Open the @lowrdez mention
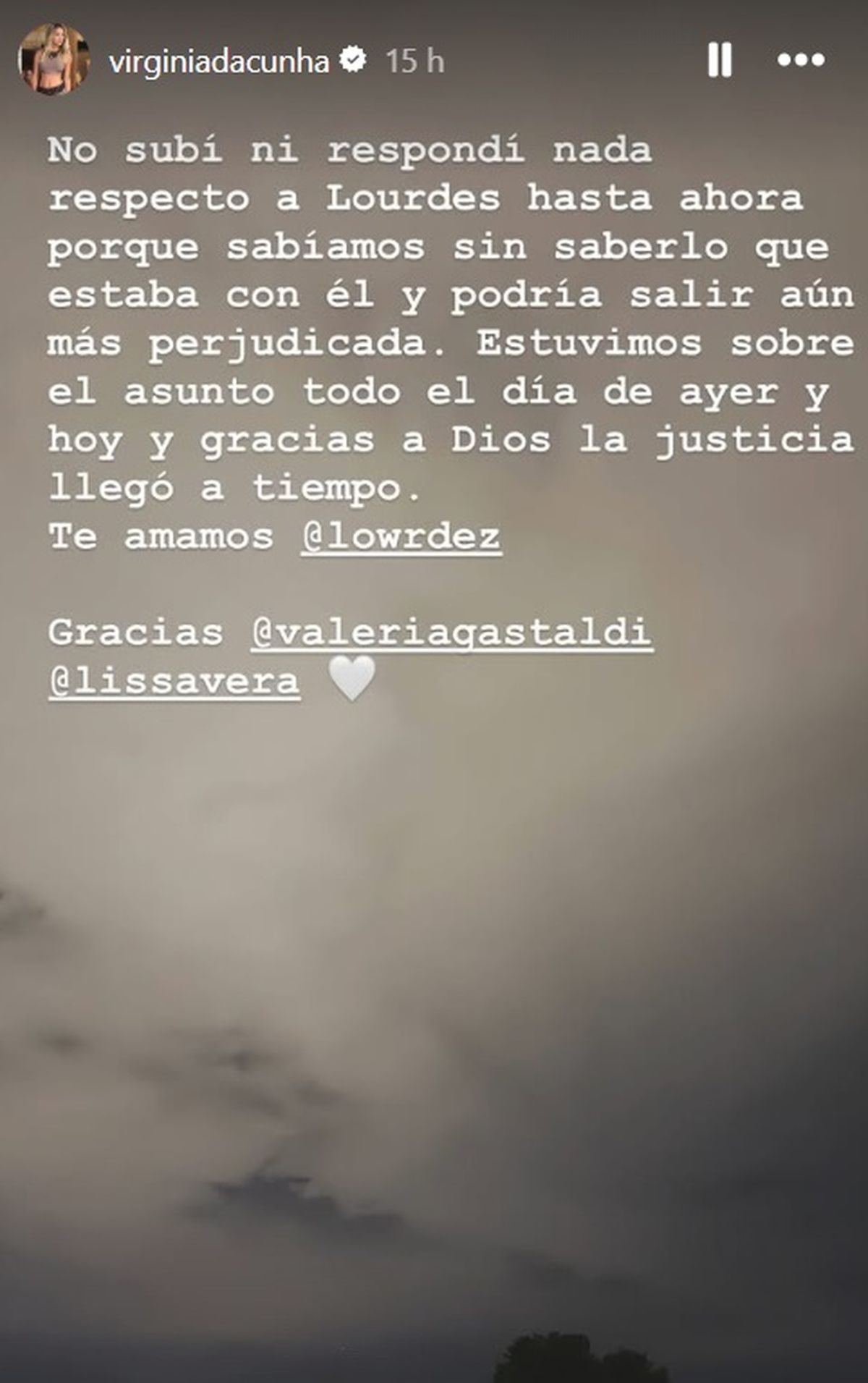Viewport: 868px width, 1383px height. [401, 537]
